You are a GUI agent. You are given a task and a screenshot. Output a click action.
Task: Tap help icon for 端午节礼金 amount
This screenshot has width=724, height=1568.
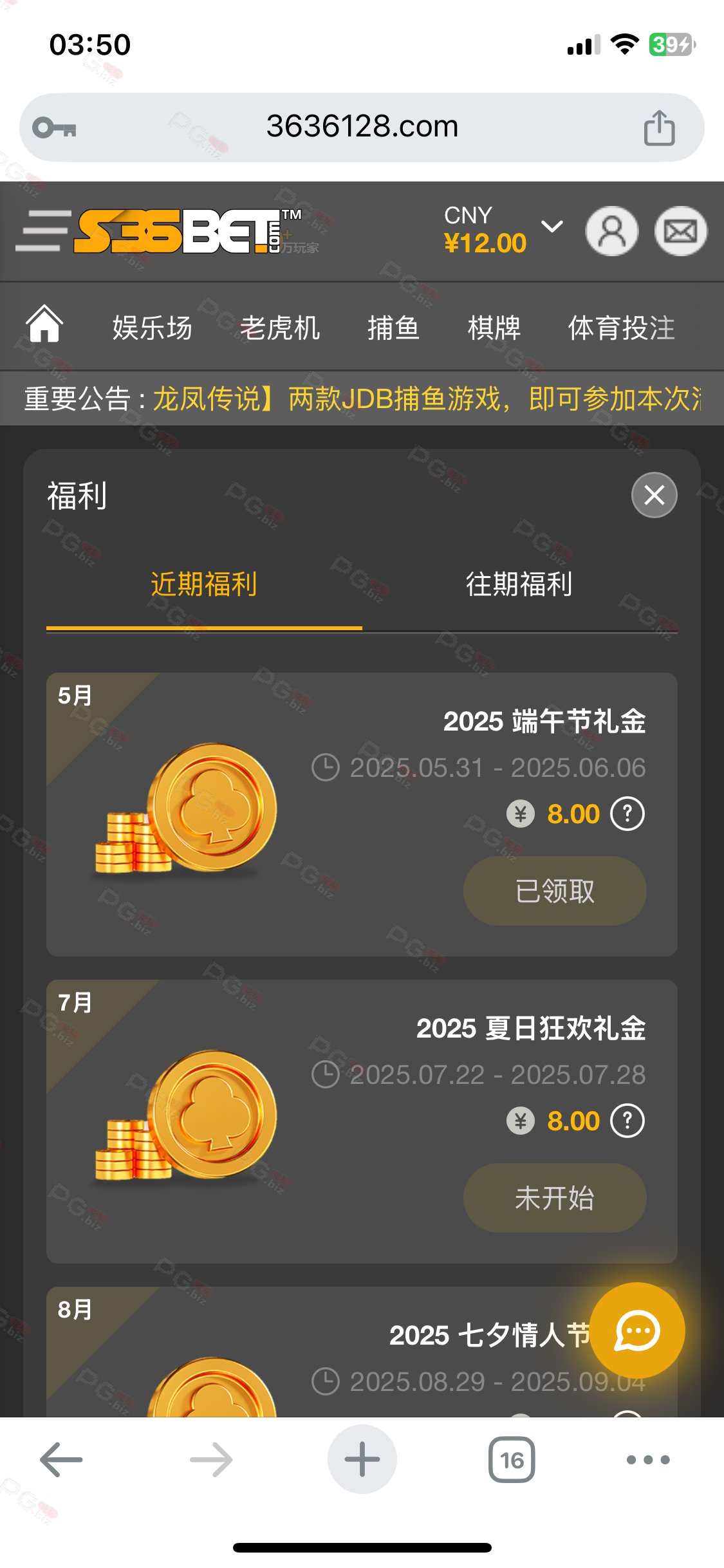click(627, 814)
